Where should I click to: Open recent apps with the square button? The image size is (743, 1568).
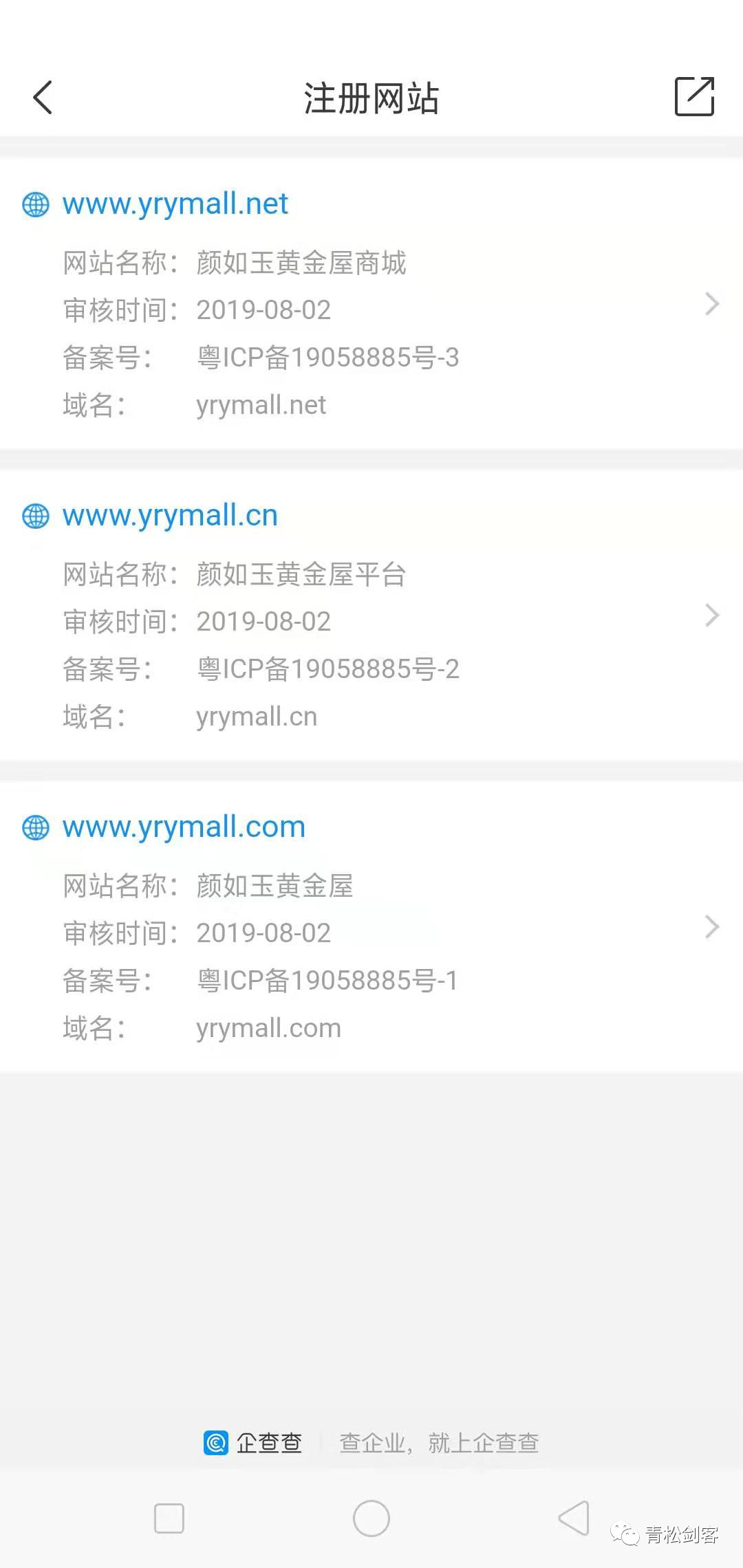(169, 1518)
